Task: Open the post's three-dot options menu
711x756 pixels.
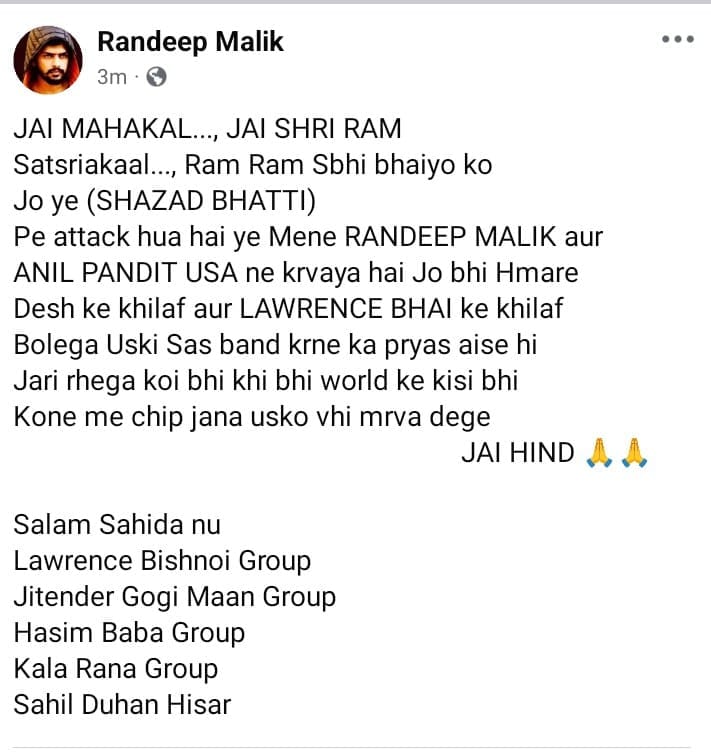Action: pos(677,40)
